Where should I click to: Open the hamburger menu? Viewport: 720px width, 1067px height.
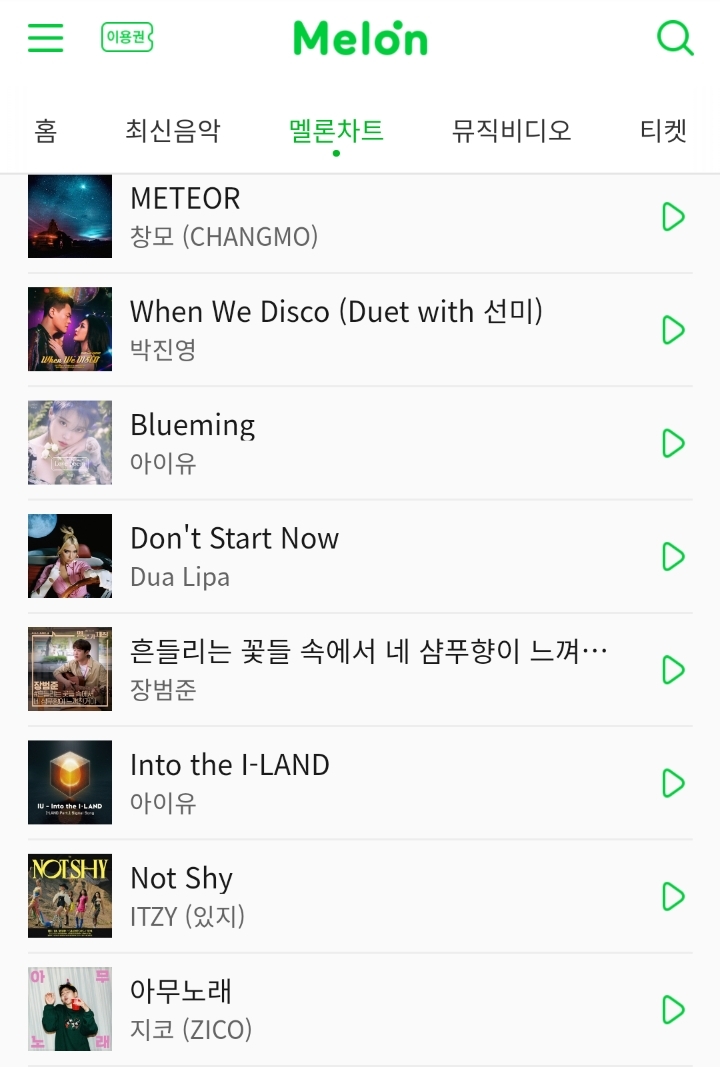pyautogui.click(x=45, y=38)
